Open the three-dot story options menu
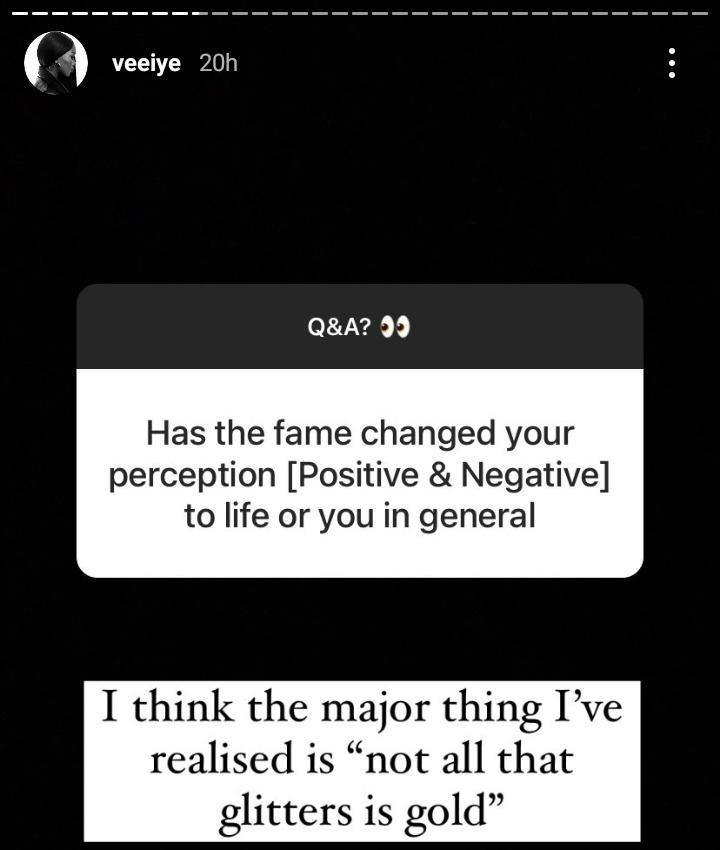Screen dimensions: 720x850 pos(672,63)
